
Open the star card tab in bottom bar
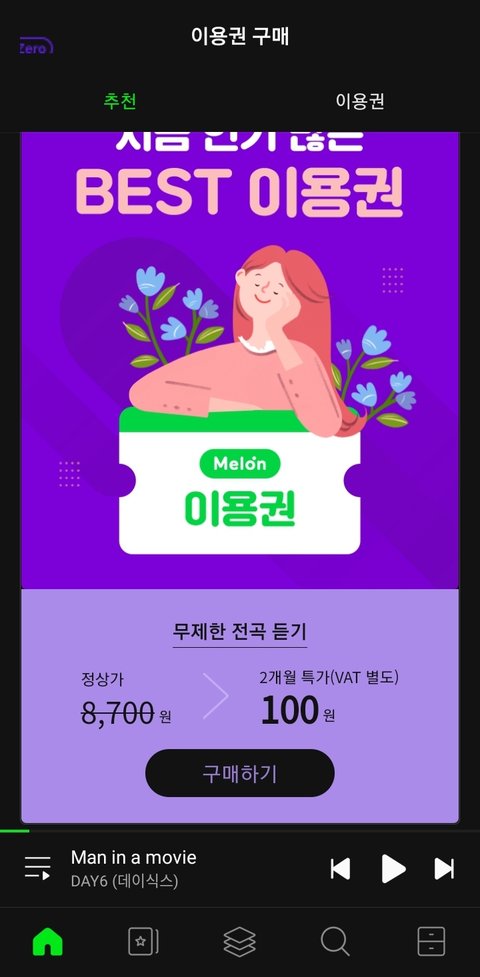(x=143, y=941)
